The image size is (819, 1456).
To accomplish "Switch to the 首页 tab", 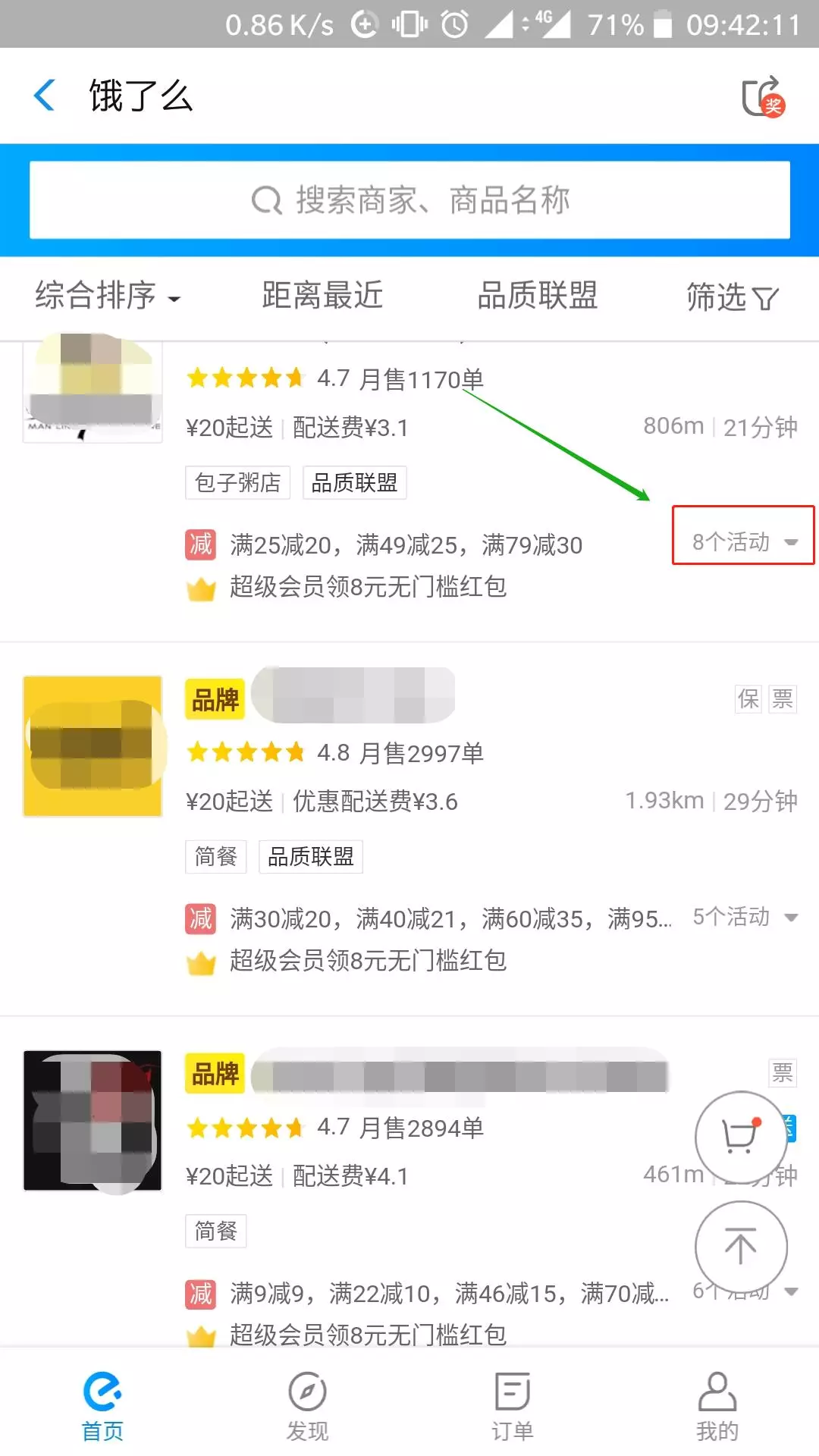I will point(102,1407).
